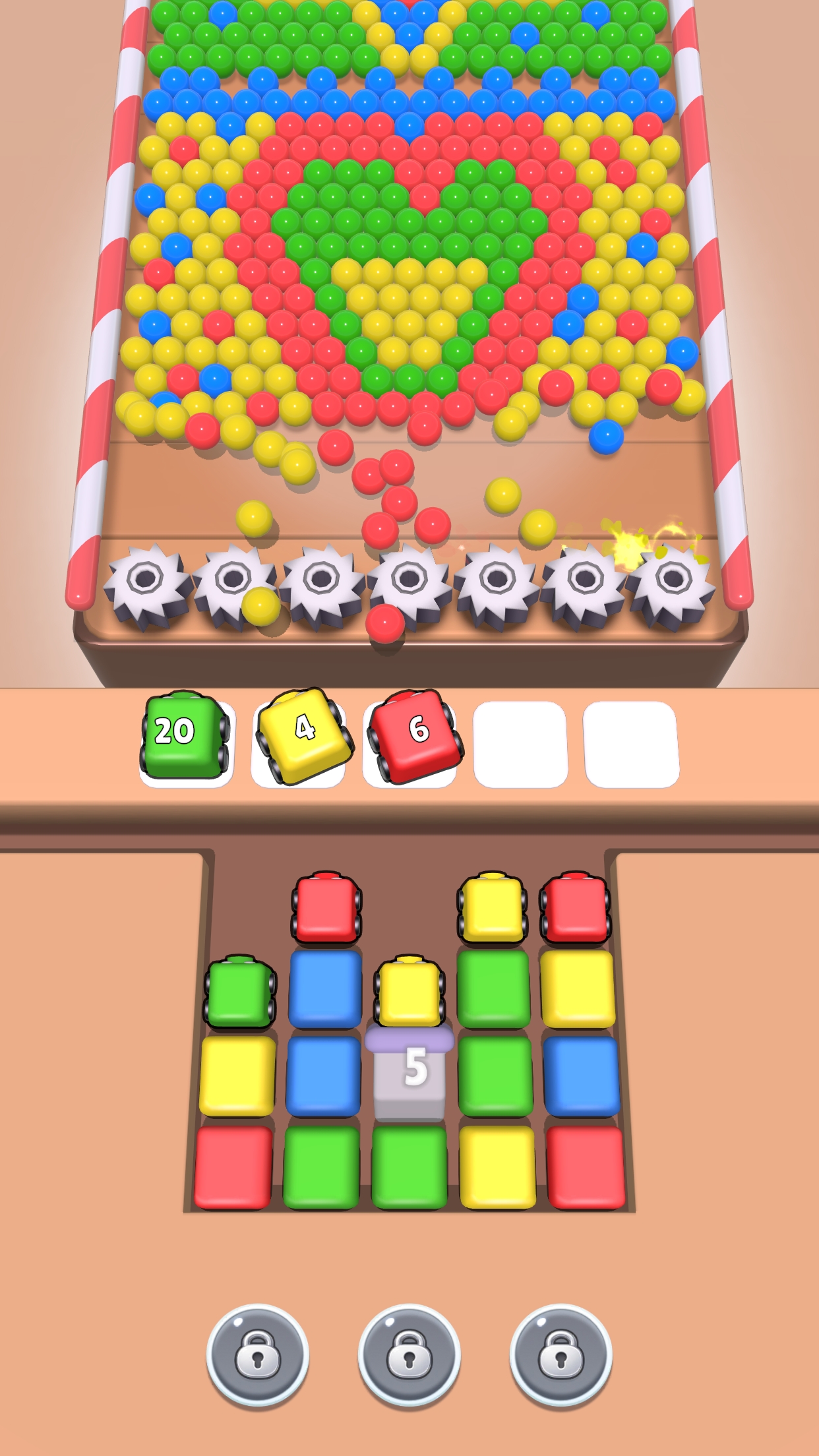
Task: Send out the red car above blue block
Action: coord(326,909)
